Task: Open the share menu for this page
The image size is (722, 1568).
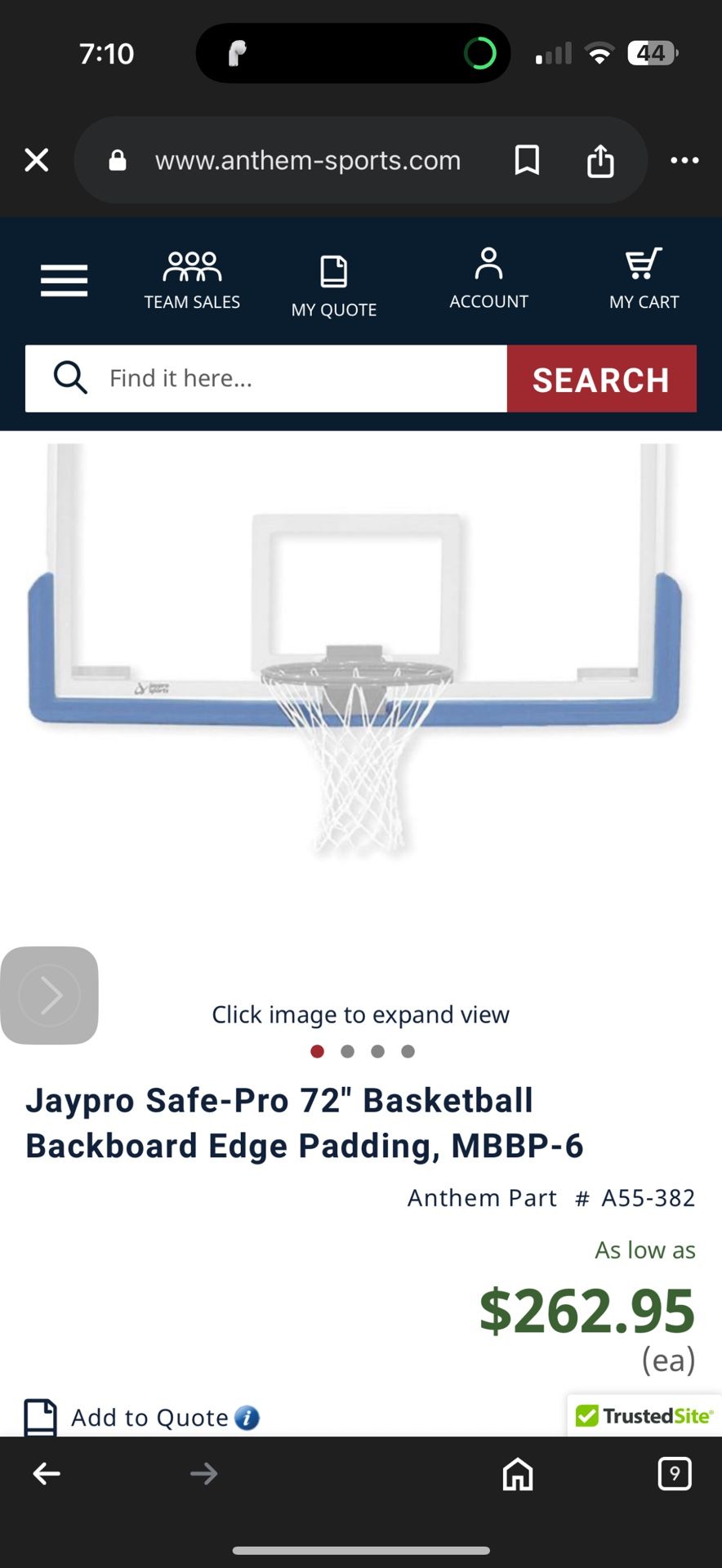Action: pyautogui.click(x=602, y=160)
